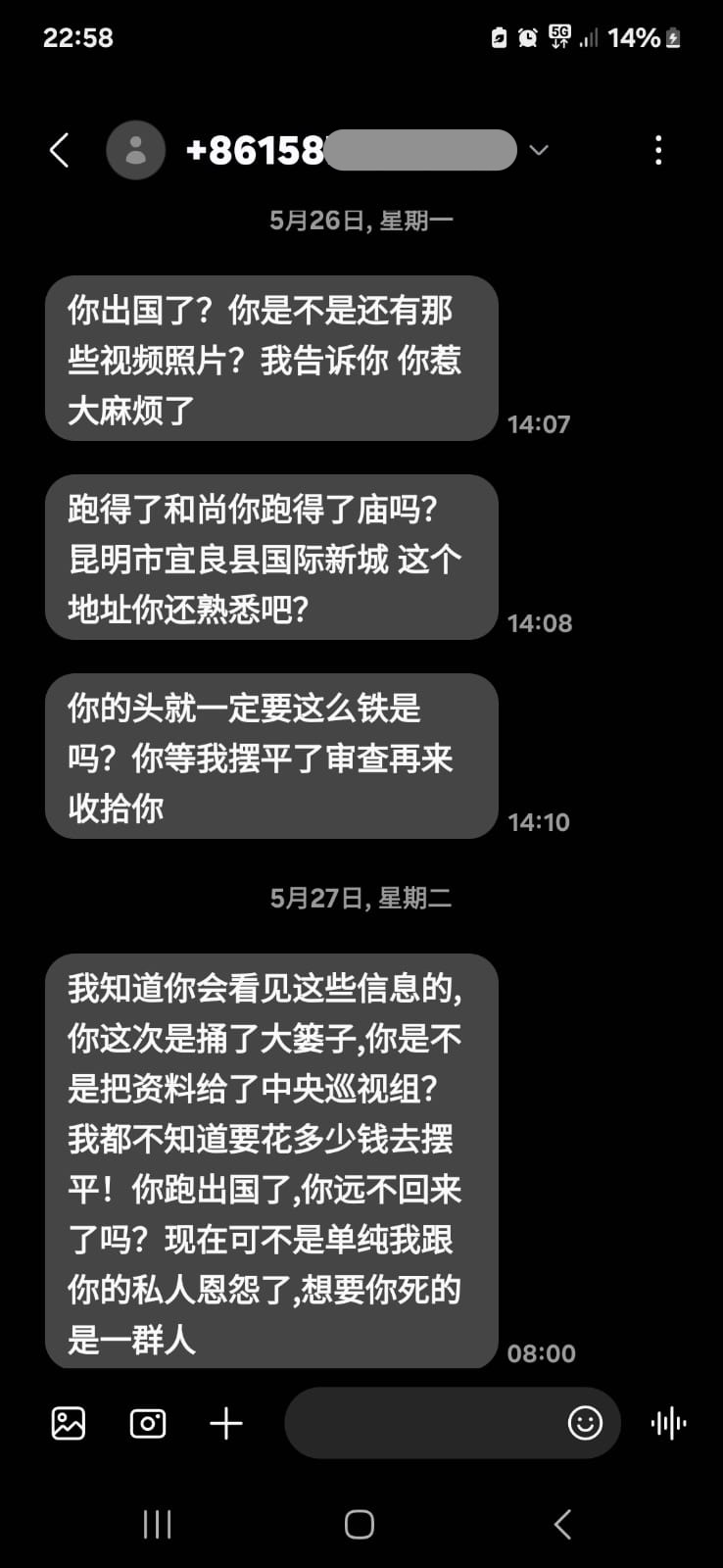Record a voice message
Image resolution: width=723 pixels, height=1568 pixels.
(x=669, y=1423)
